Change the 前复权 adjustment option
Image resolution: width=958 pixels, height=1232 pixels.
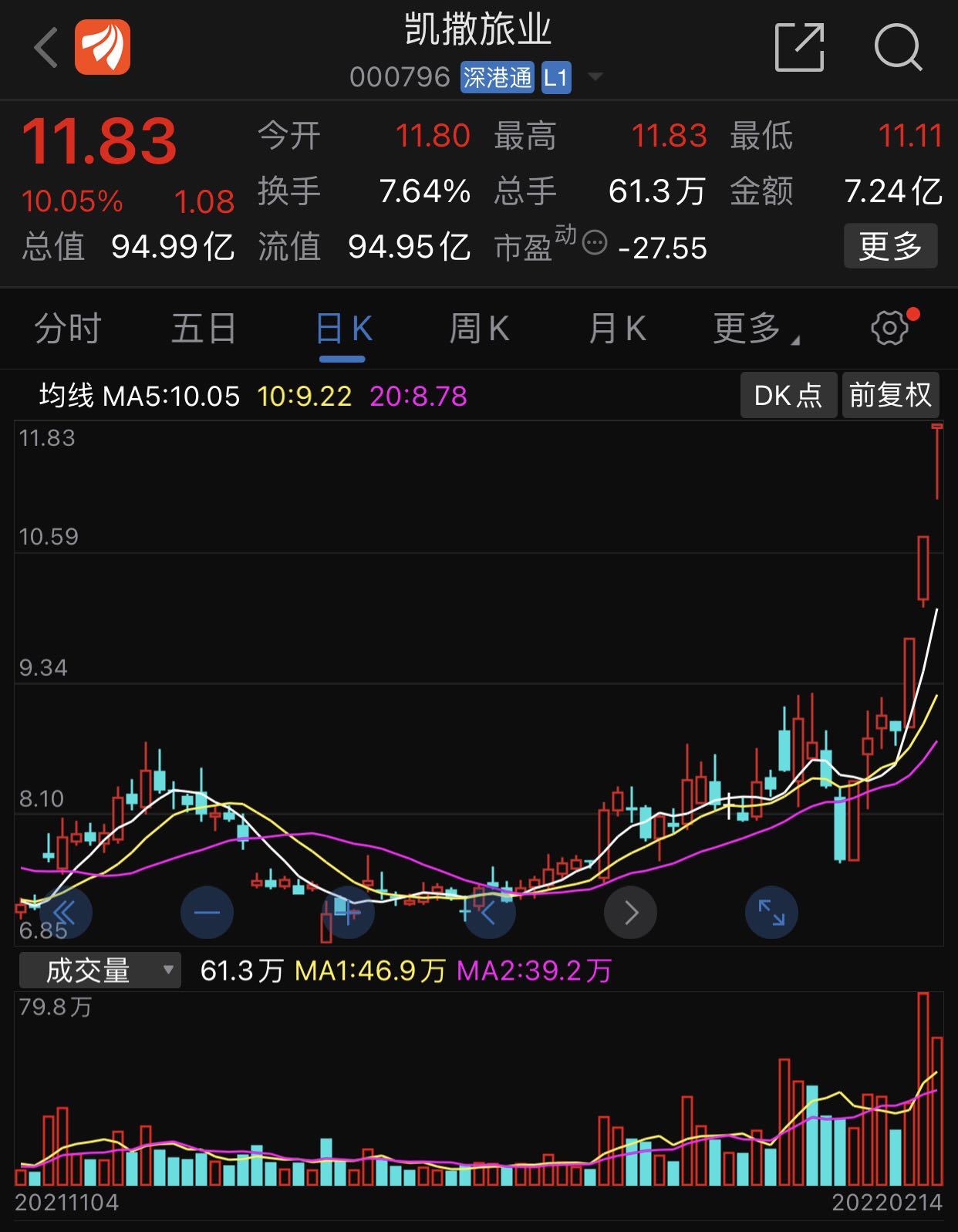tap(890, 396)
